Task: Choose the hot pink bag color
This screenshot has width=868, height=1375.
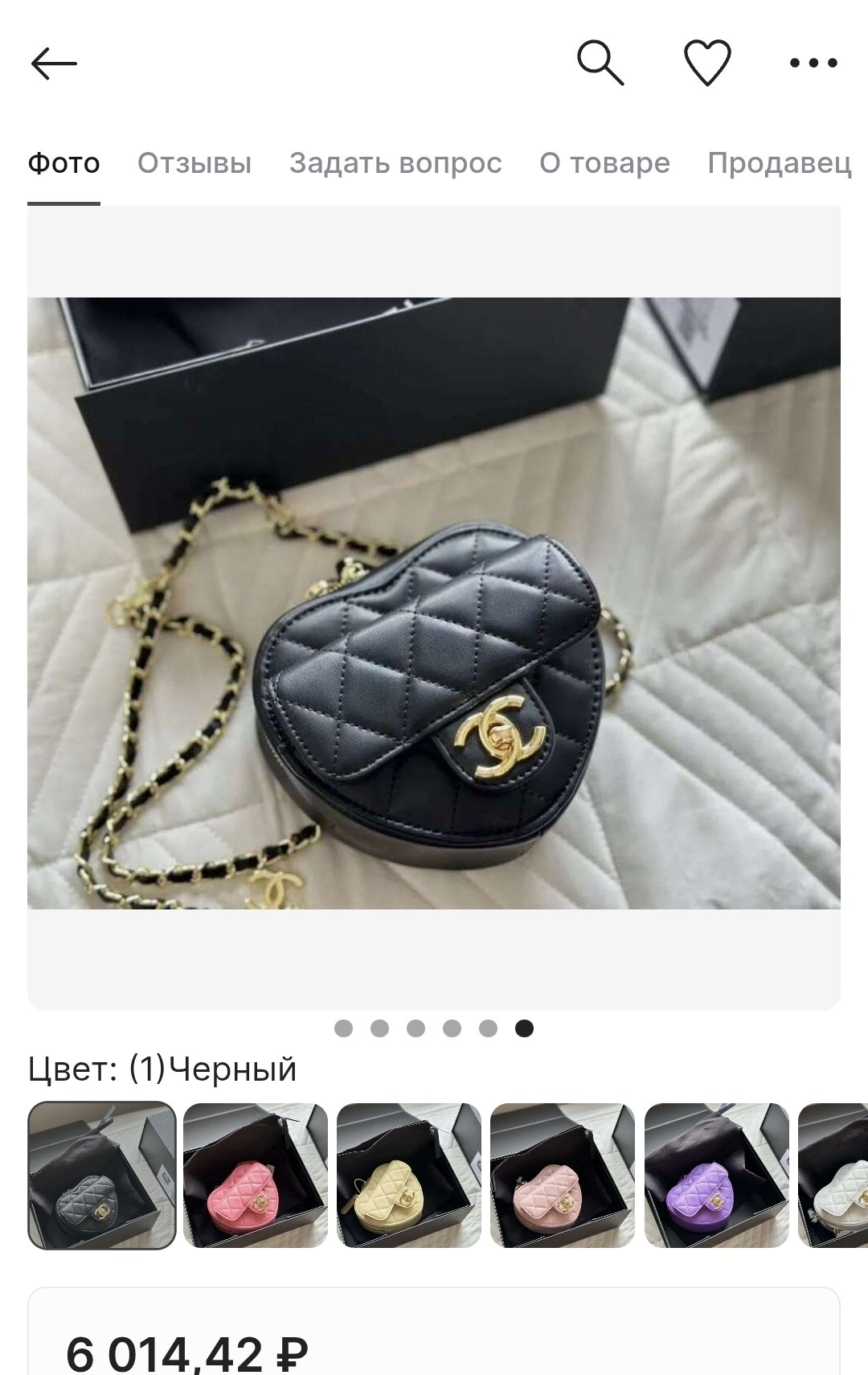Action: point(256,1175)
